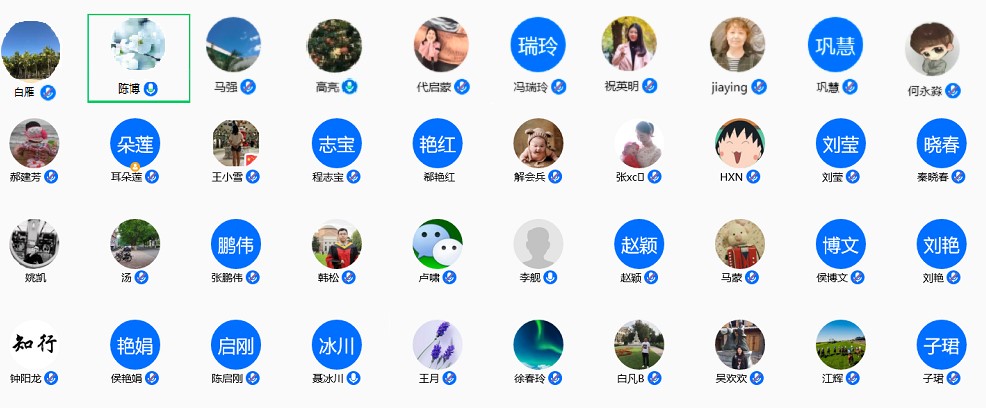Tap on 马强's avatar tile
The image size is (986, 408).
coord(234,46)
